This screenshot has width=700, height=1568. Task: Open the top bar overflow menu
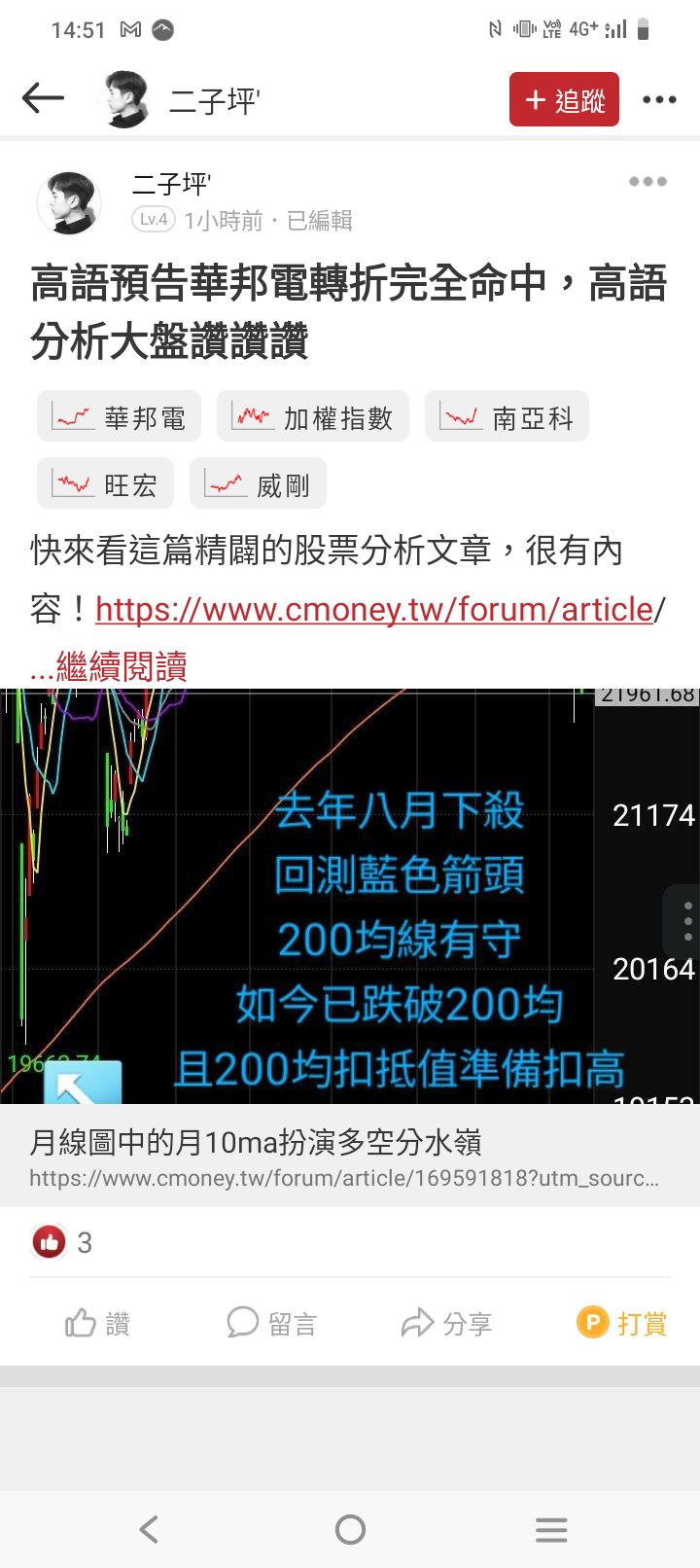(659, 99)
